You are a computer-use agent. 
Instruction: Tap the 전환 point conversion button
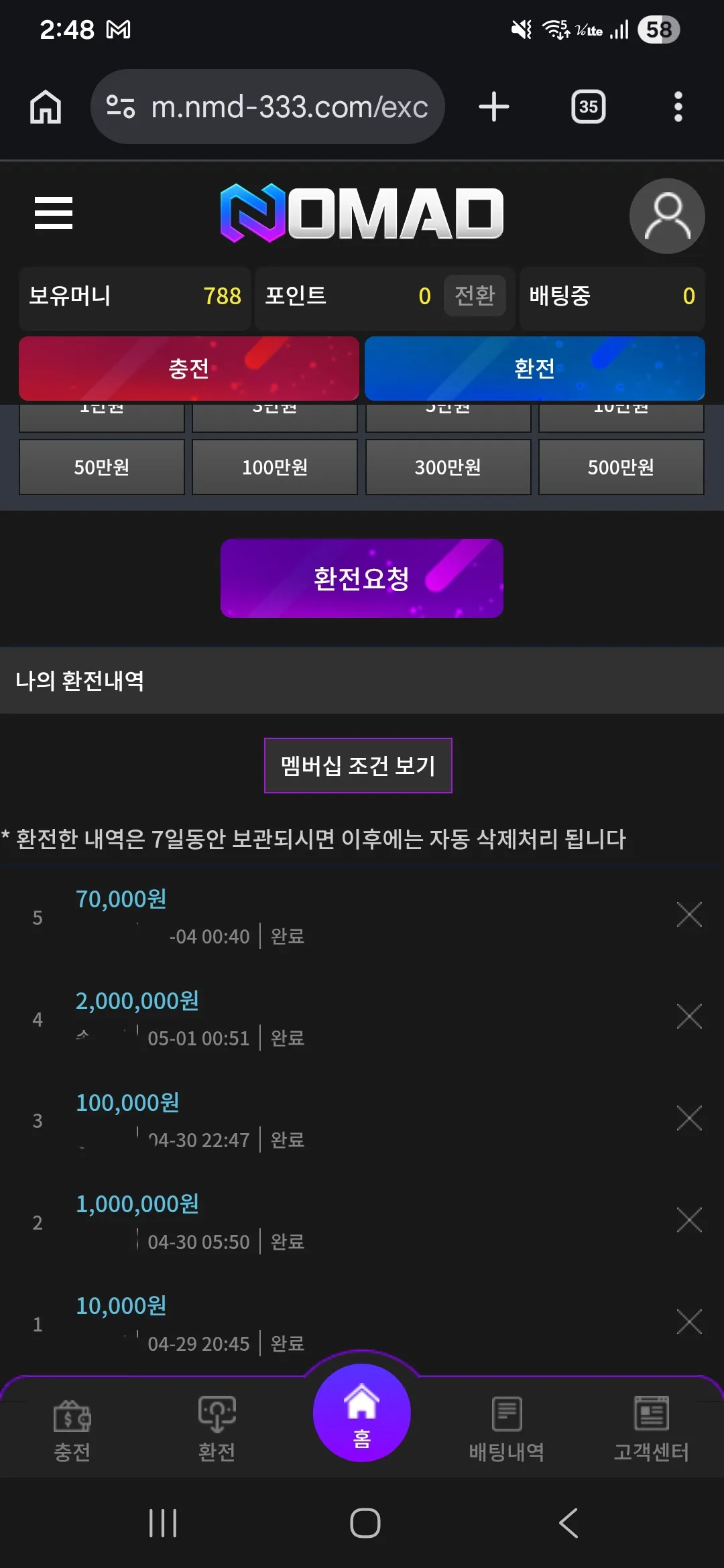(x=475, y=296)
